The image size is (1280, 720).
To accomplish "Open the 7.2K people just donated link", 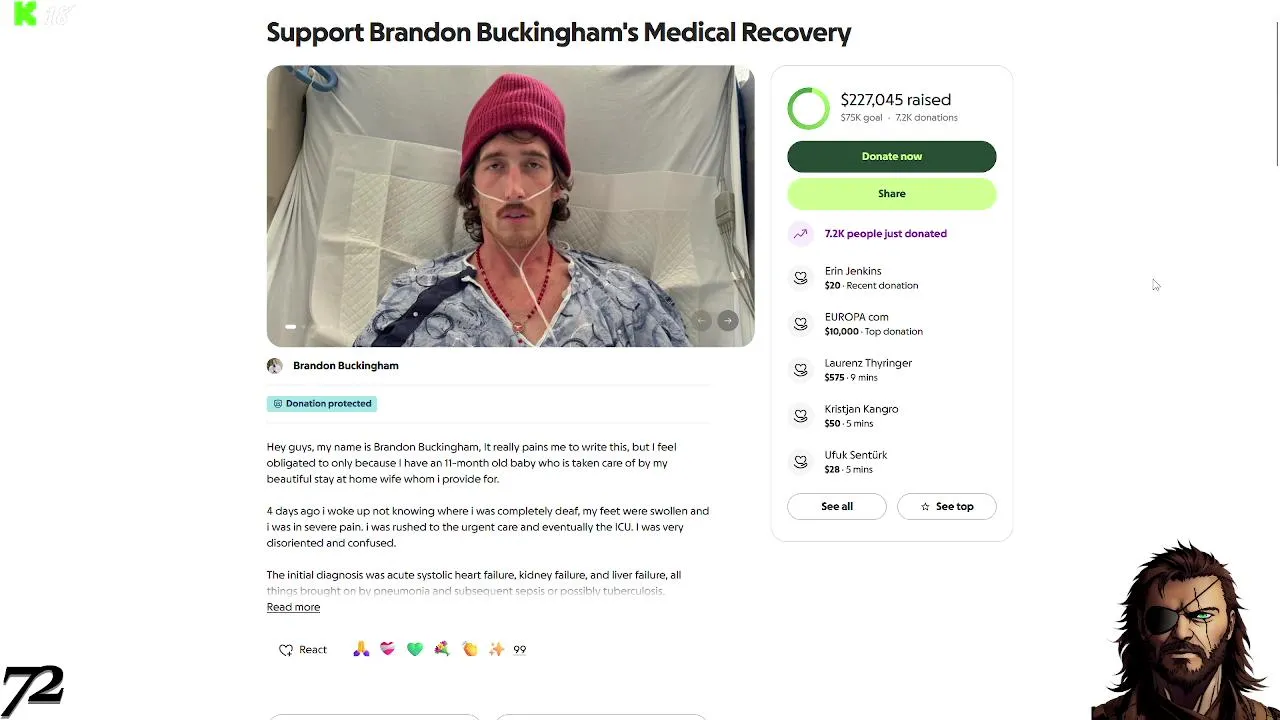I will (885, 234).
